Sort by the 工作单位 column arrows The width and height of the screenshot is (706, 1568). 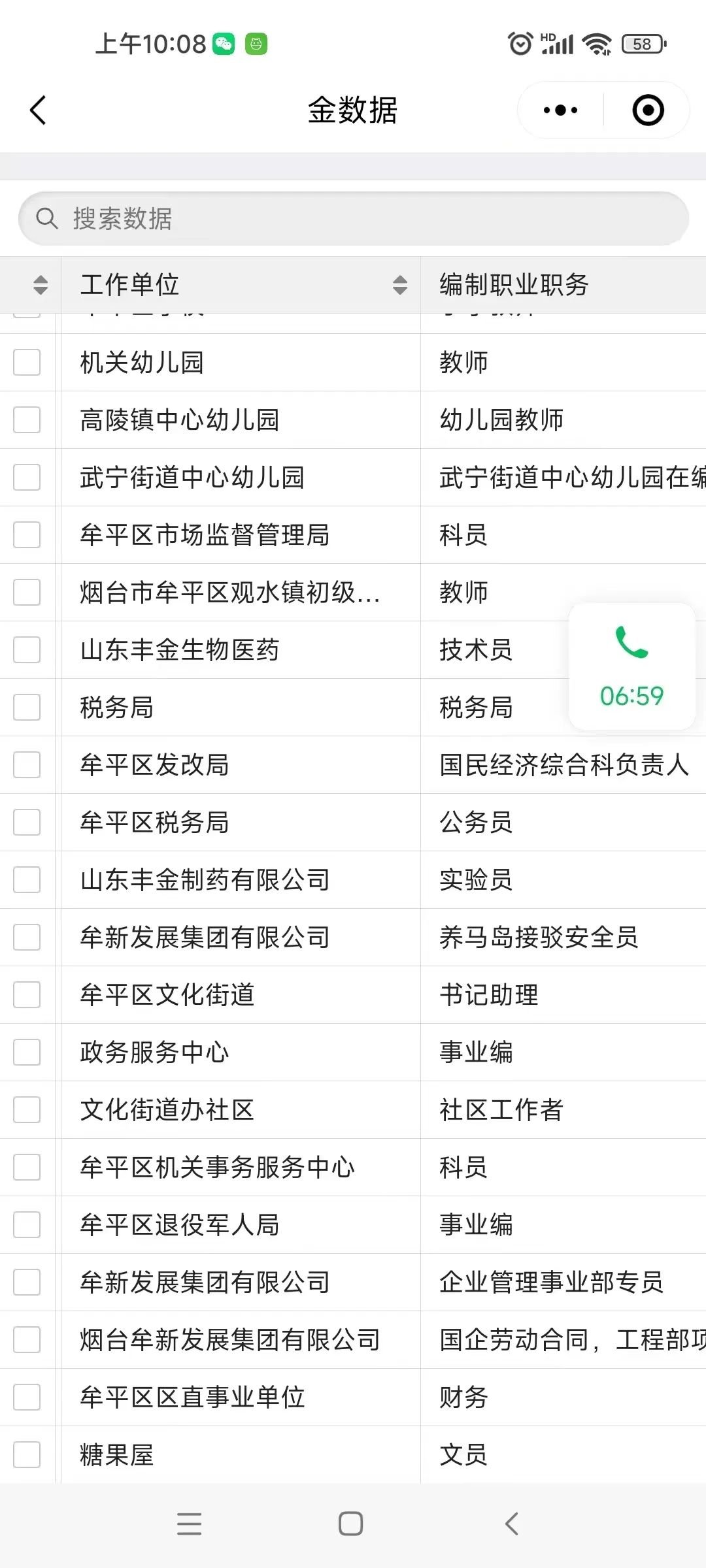click(400, 285)
